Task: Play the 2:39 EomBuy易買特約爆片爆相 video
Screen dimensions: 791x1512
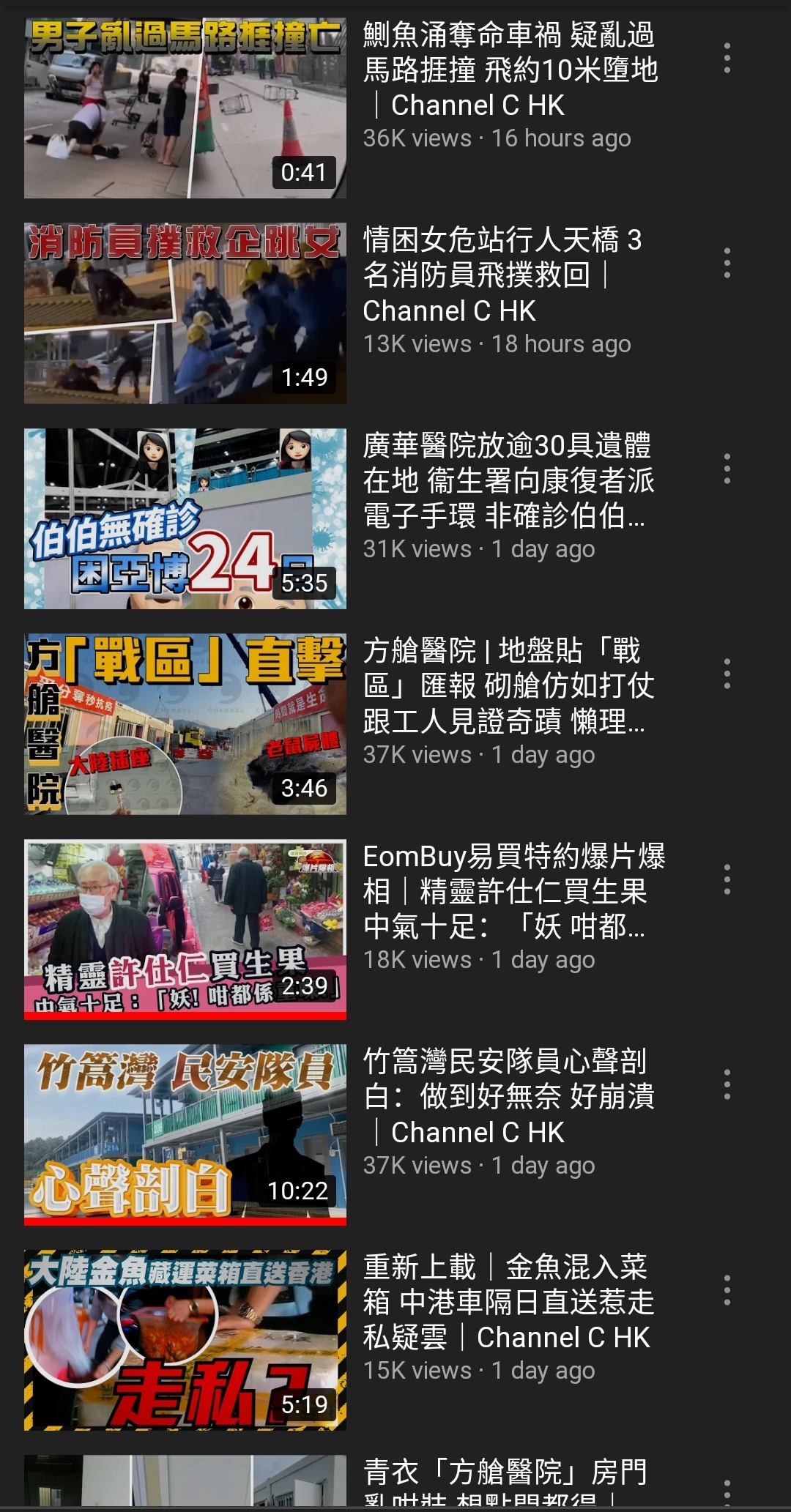Action: point(185,929)
